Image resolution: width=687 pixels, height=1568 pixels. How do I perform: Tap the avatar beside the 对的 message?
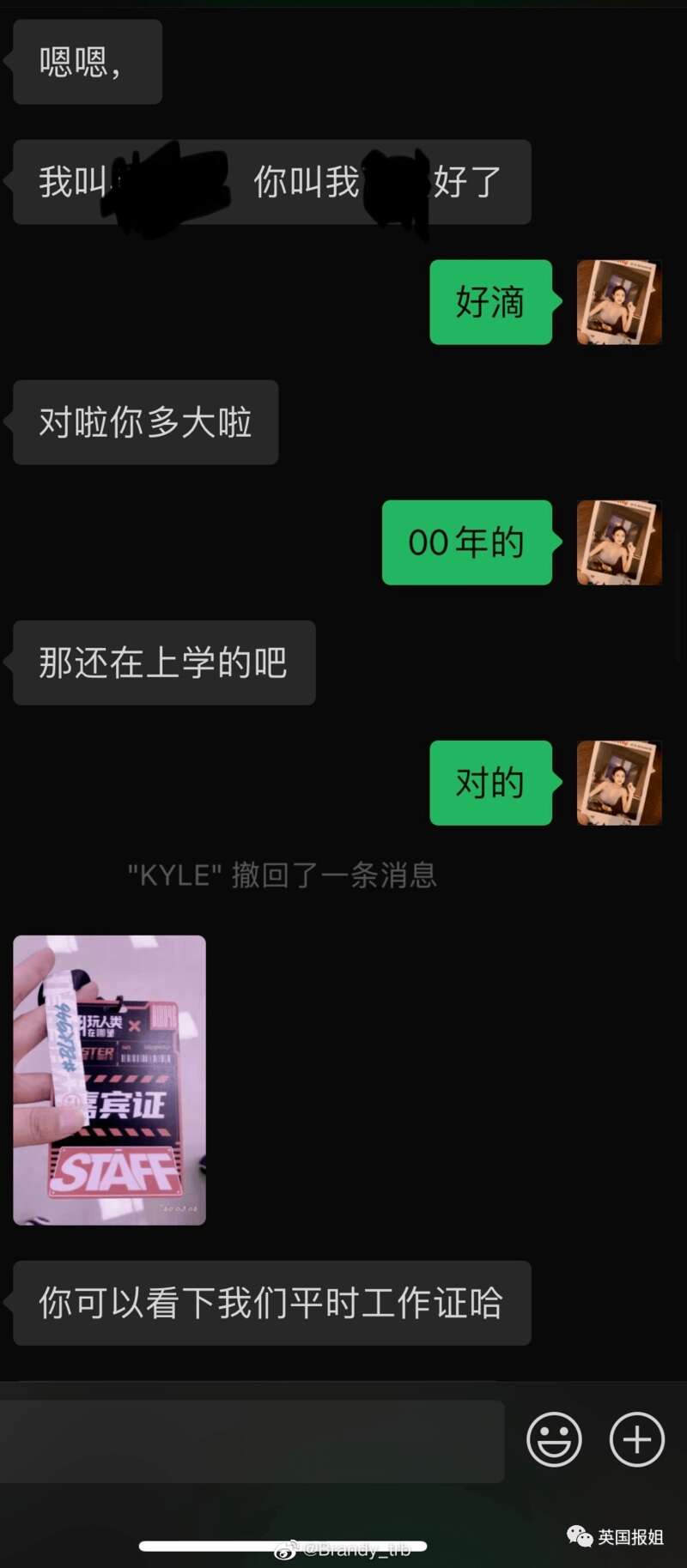(618, 783)
